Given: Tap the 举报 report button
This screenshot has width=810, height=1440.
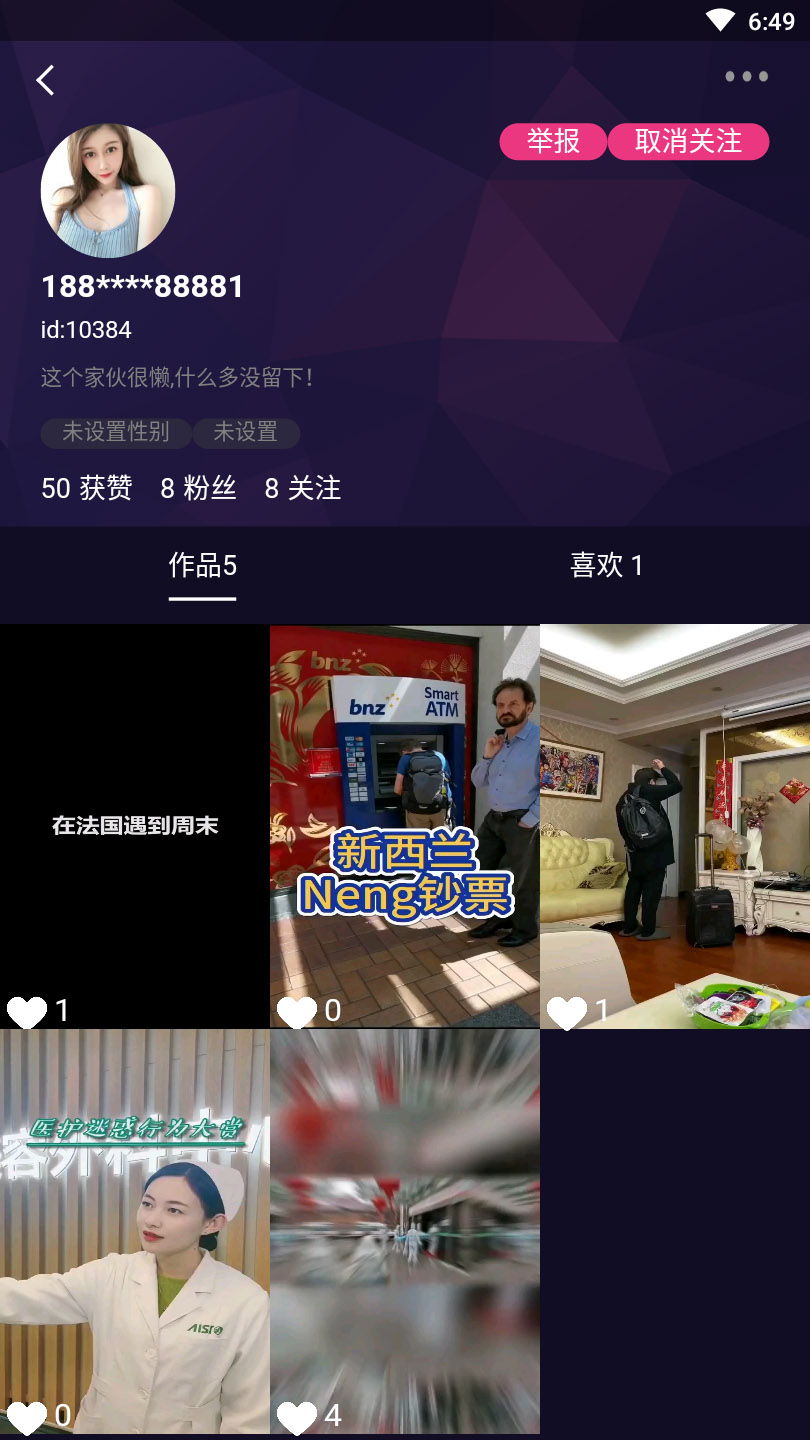Looking at the screenshot, I should coord(553,142).
